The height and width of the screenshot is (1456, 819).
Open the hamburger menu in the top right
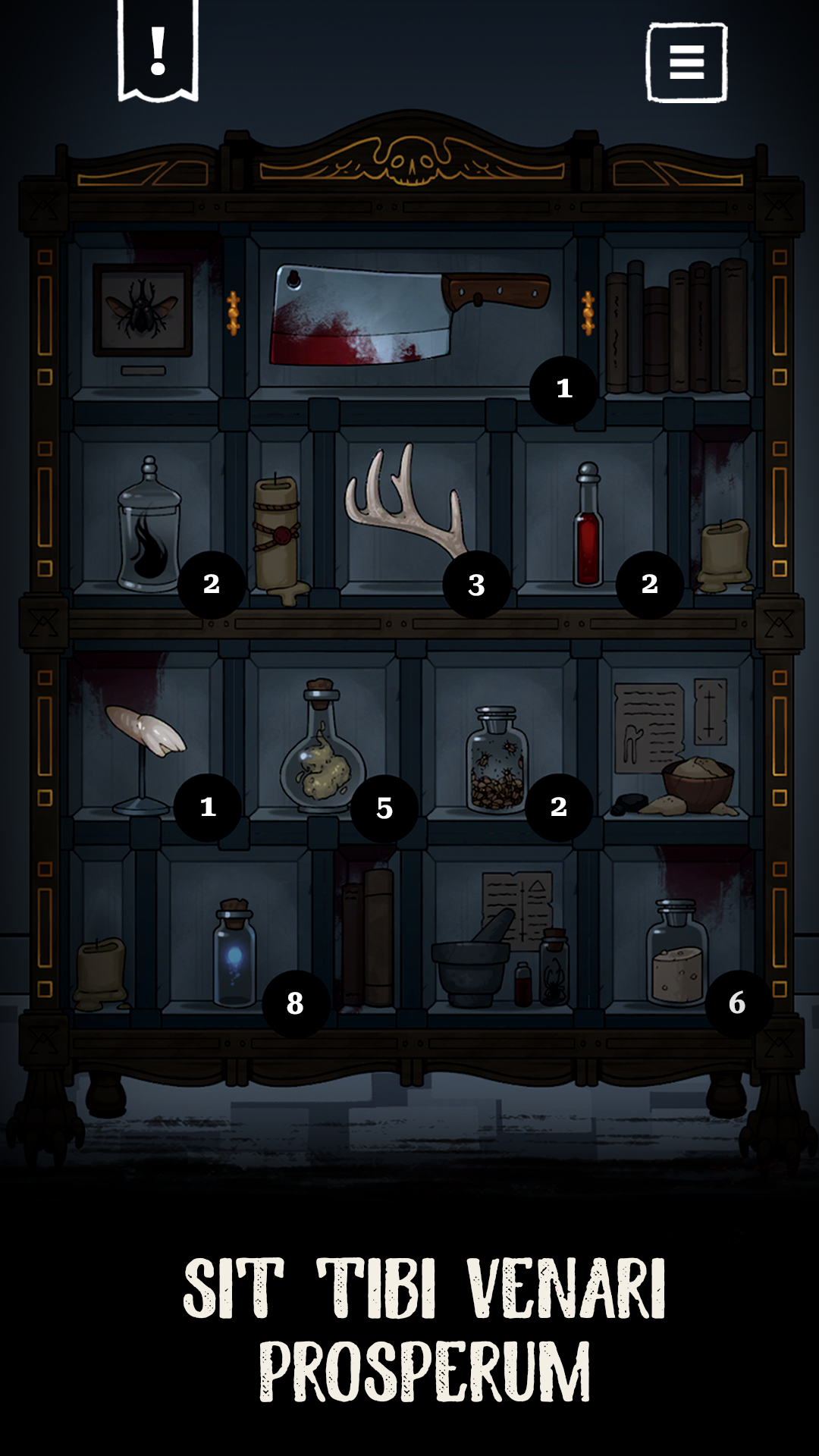685,62
